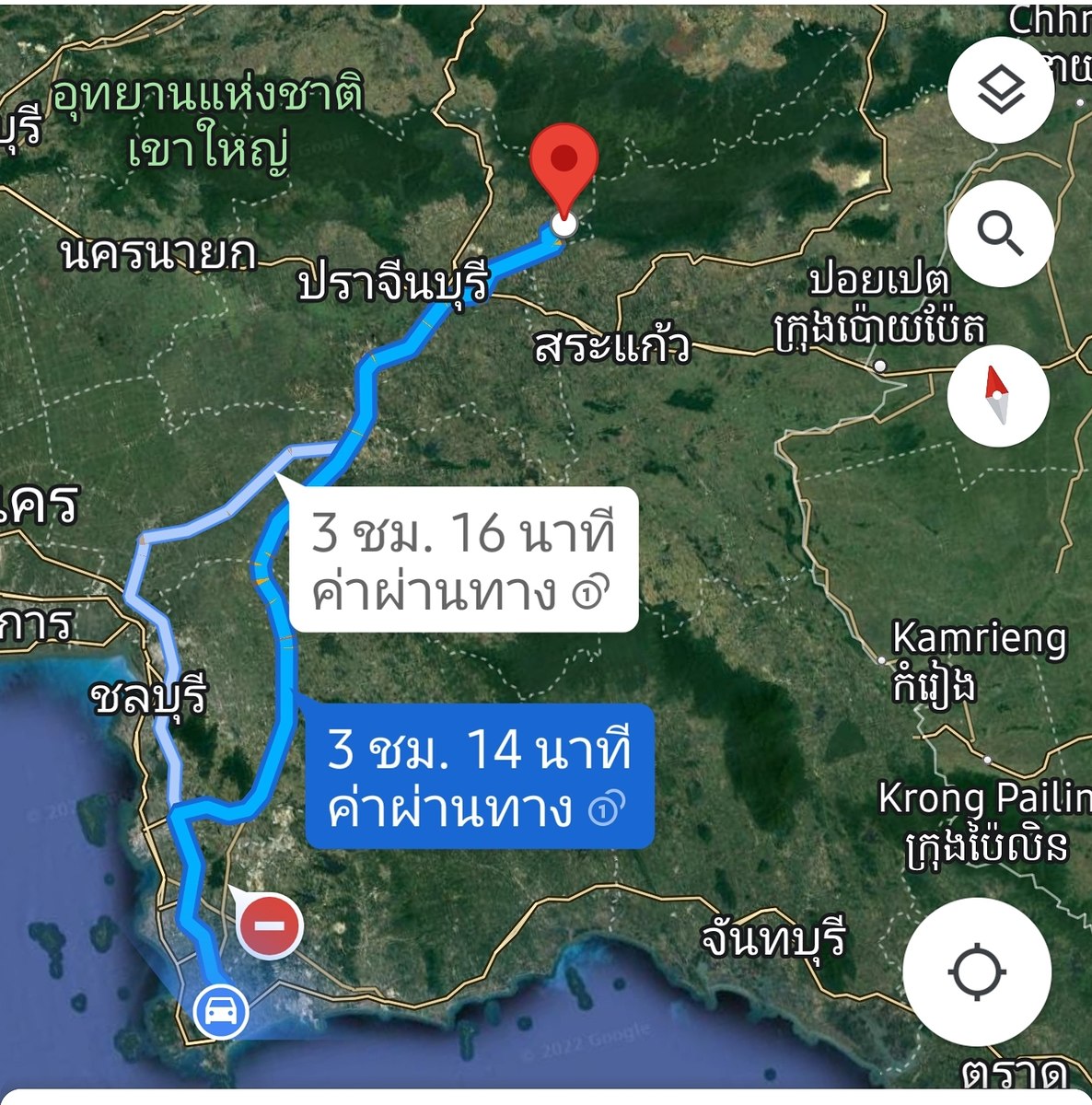Center map on my location
This screenshot has height=1105, width=1092.
coord(976,971)
